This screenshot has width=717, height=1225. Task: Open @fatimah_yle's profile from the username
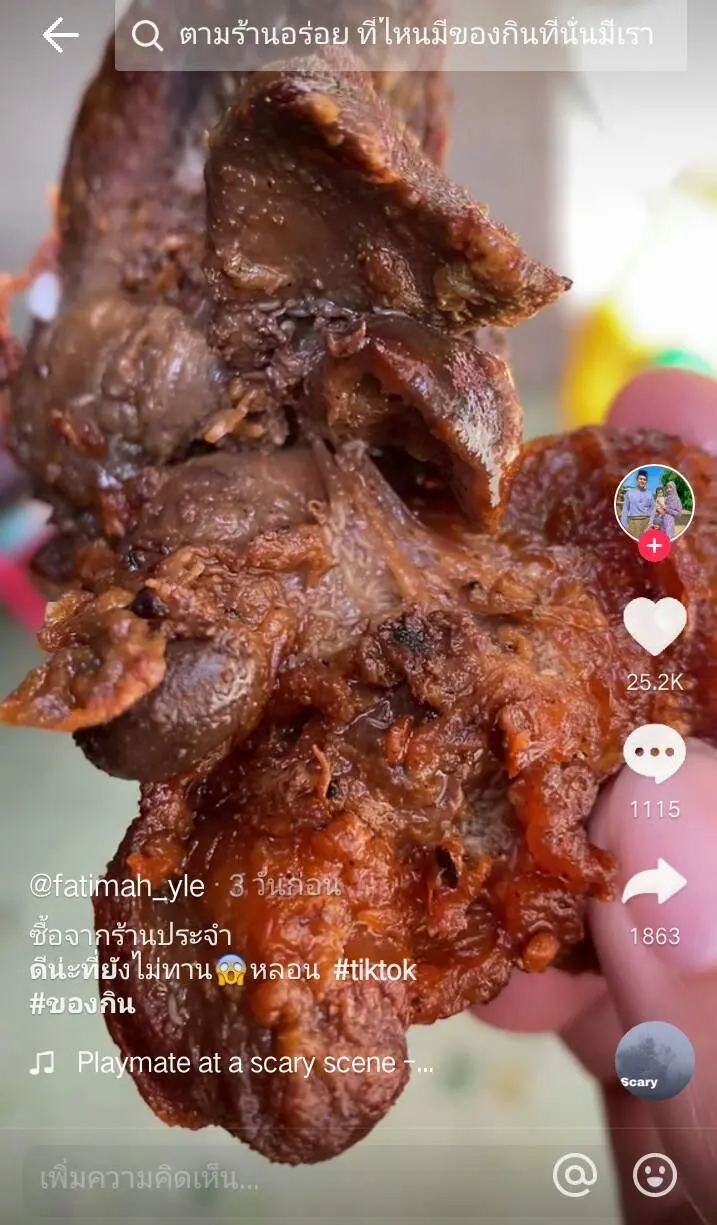click(x=117, y=886)
